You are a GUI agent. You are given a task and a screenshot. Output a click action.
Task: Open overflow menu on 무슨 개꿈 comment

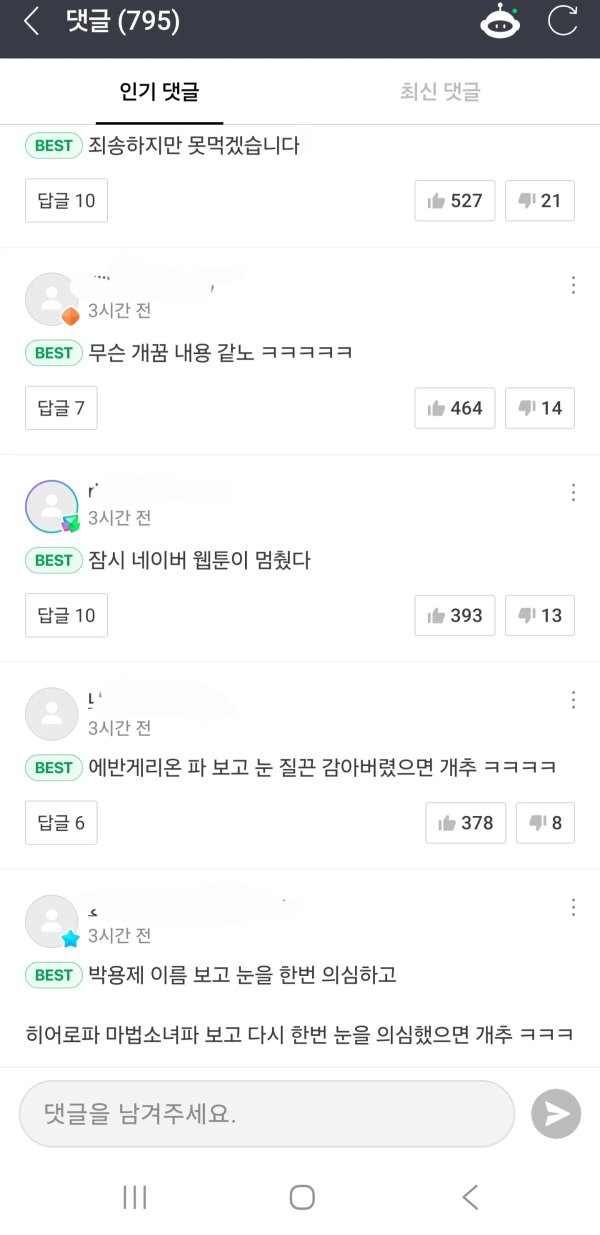[573, 285]
